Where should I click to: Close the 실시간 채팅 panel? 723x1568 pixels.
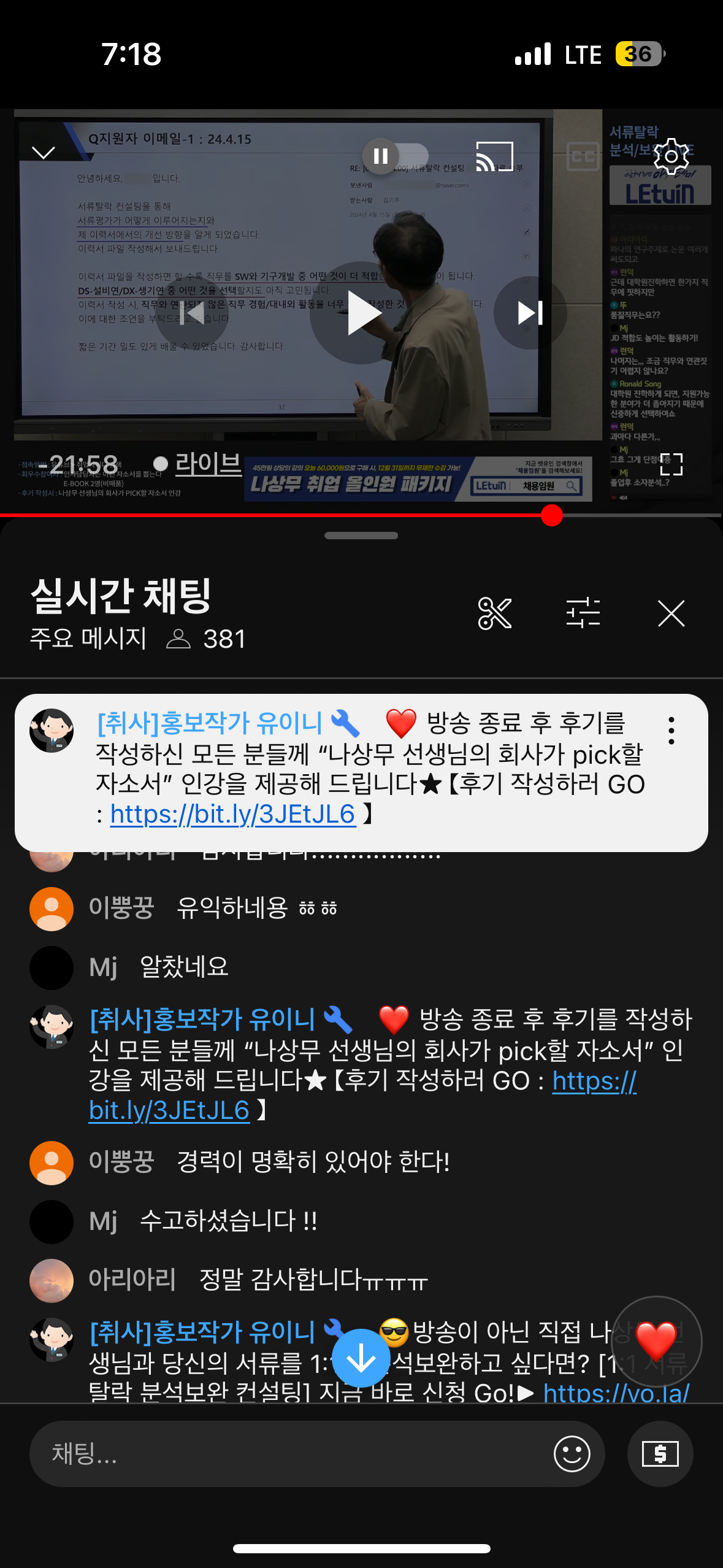671,613
